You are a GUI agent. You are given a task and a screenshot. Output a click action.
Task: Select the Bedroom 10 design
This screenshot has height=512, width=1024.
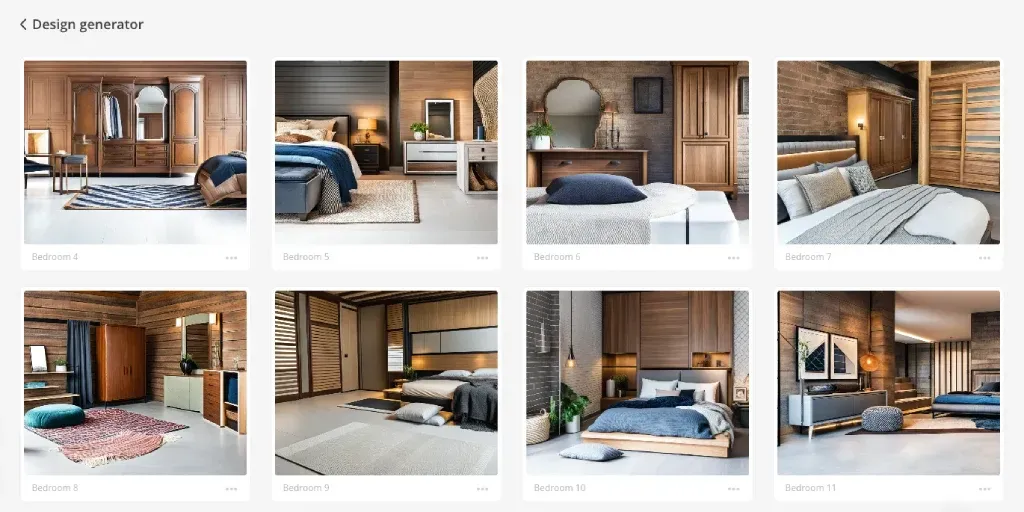[x=637, y=382]
